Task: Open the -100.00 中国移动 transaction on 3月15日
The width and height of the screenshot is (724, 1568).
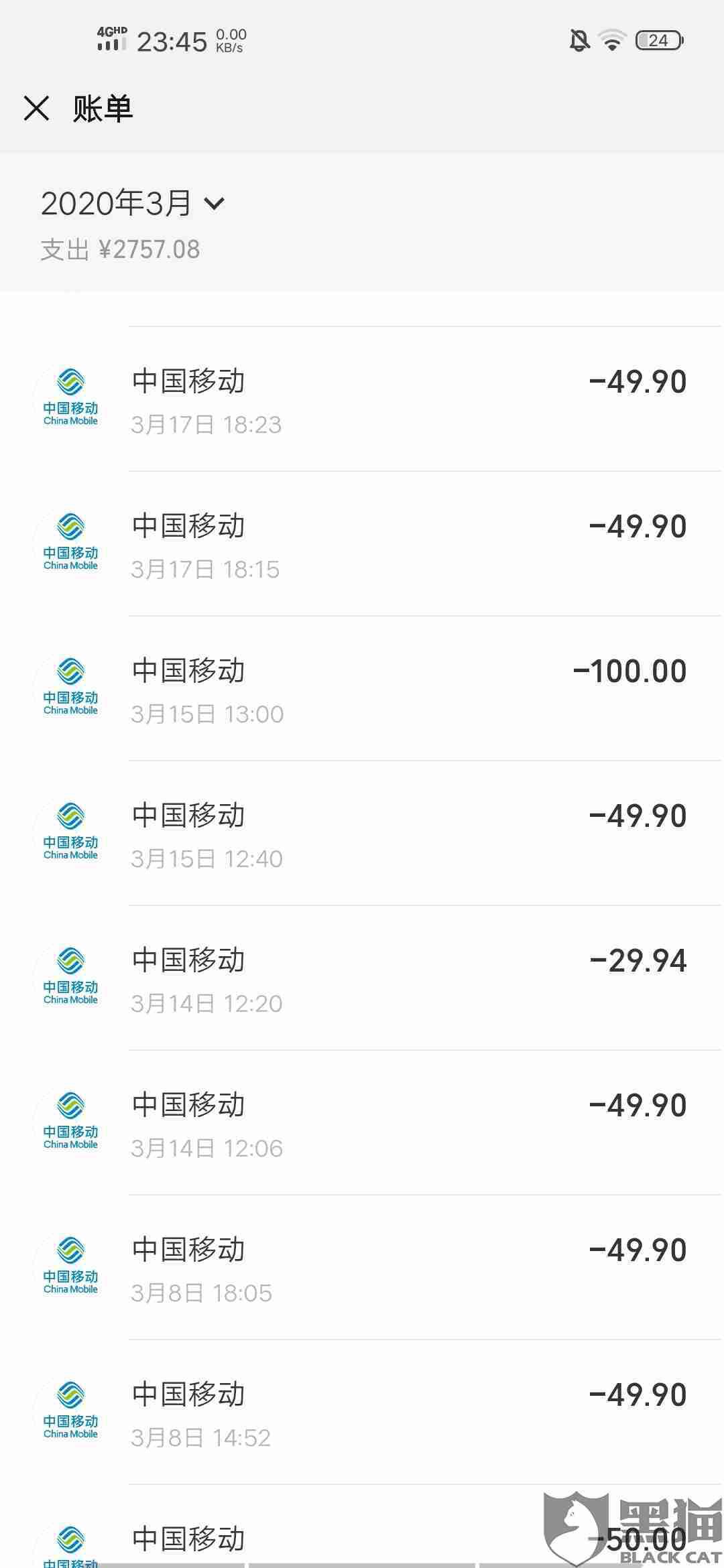Action: pyautogui.click(x=375, y=690)
